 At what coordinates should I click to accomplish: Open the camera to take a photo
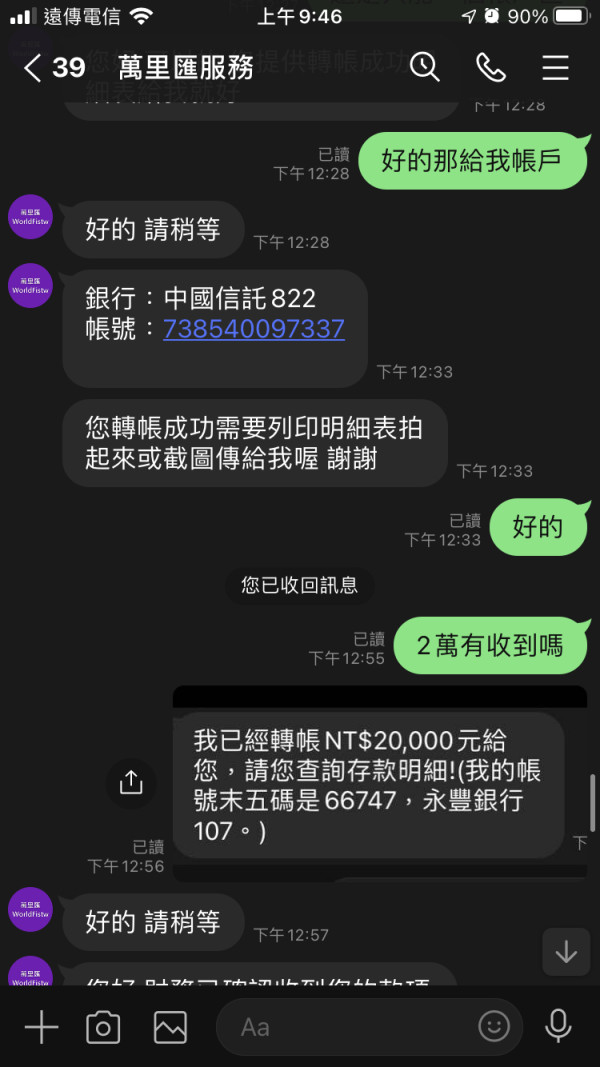pyautogui.click(x=103, y=1027)
